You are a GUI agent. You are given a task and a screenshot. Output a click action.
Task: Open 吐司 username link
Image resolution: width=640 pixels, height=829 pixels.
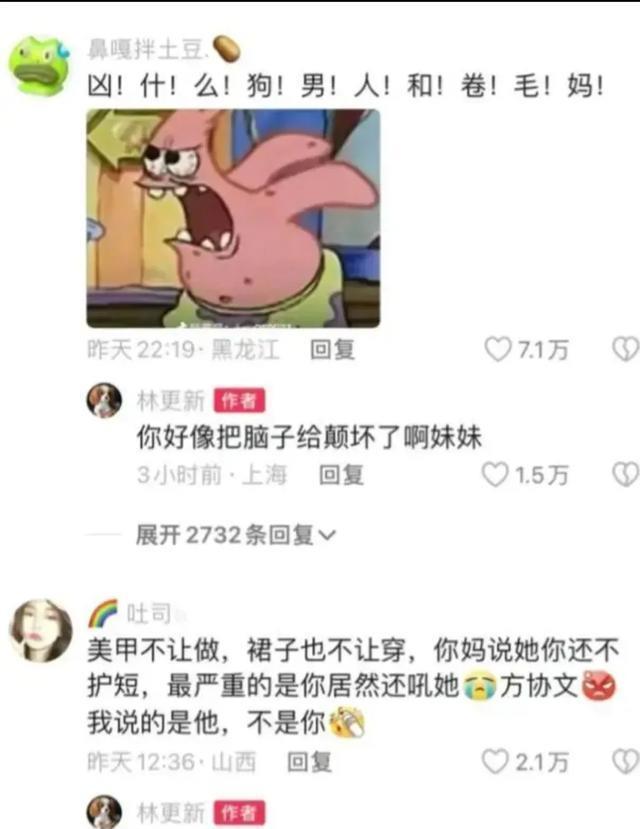point(148,612)
